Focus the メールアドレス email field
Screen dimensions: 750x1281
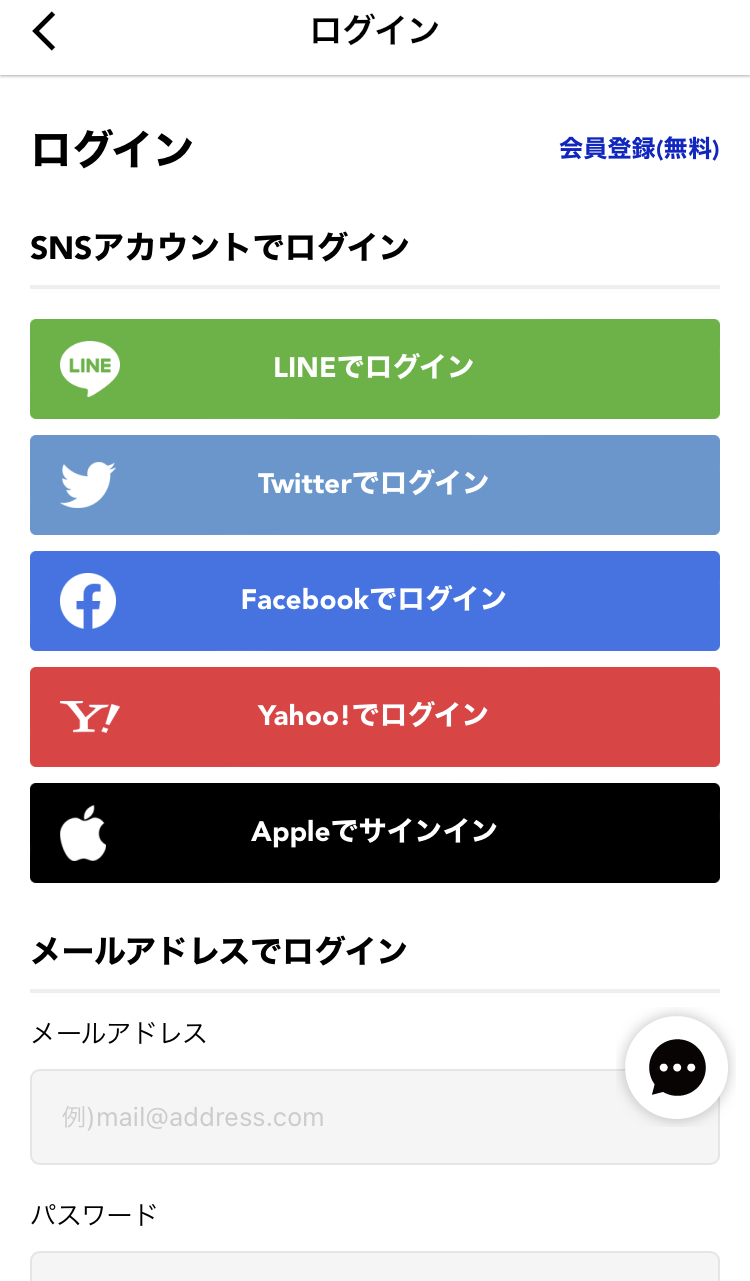pyautogui.click(x=375, y=1117)
